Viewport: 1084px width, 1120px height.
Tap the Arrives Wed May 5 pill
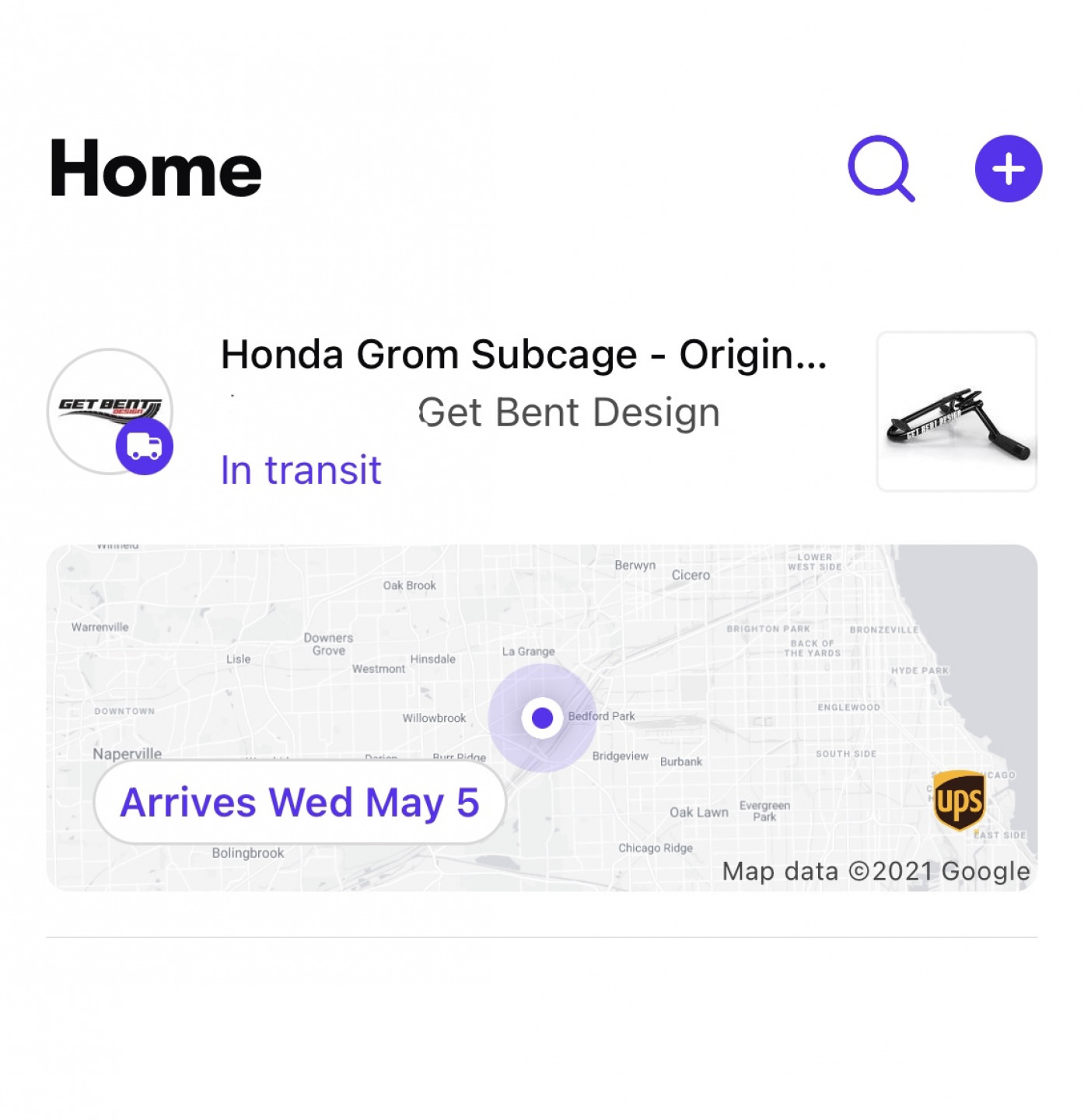coord(300,803)
